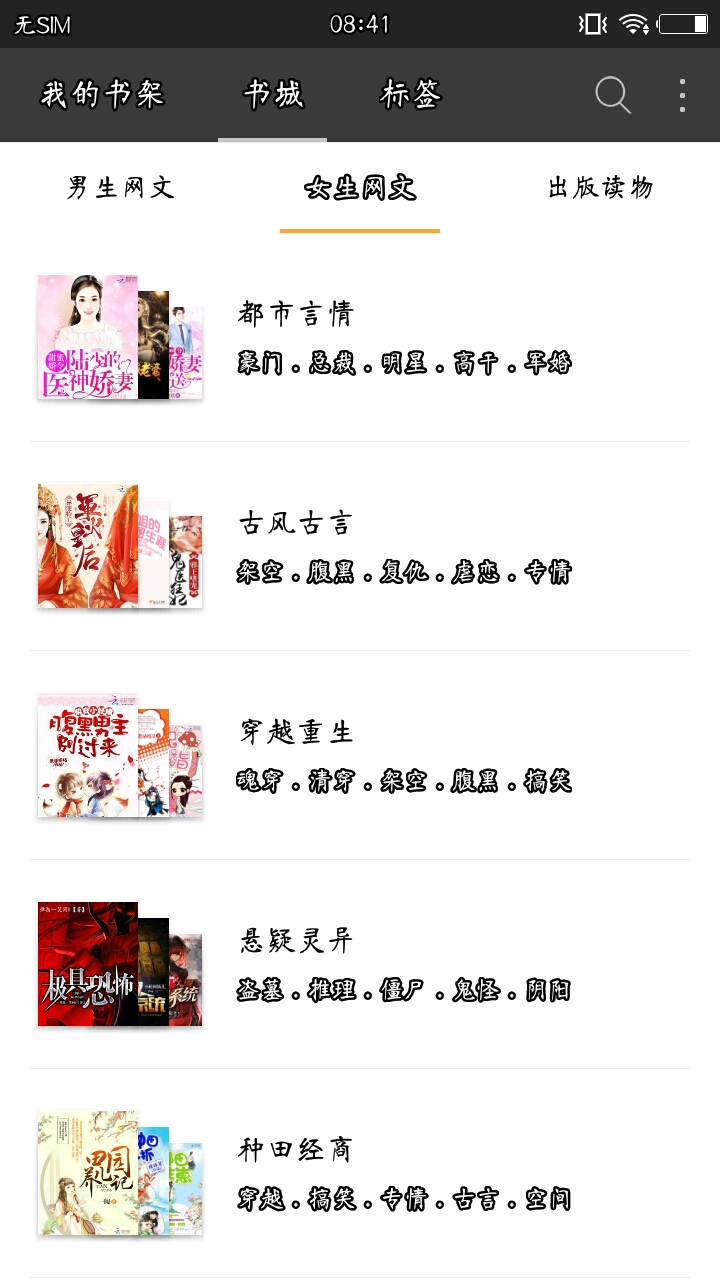Select the 出版读物 category tab
This screenshot has height=1280, width=720.
pyautogui.click(x=599, y=188)
